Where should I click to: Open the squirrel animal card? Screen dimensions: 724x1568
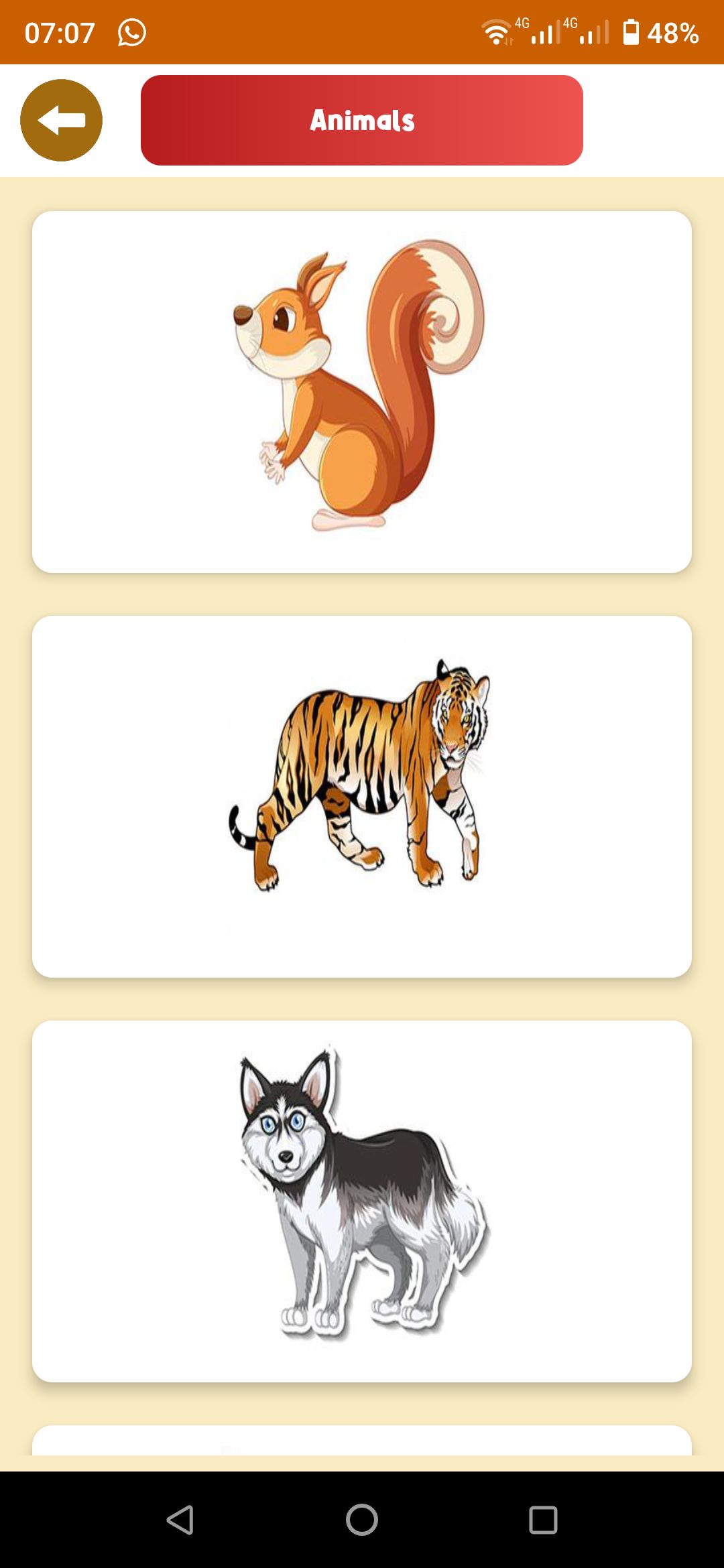pos(362,392)
